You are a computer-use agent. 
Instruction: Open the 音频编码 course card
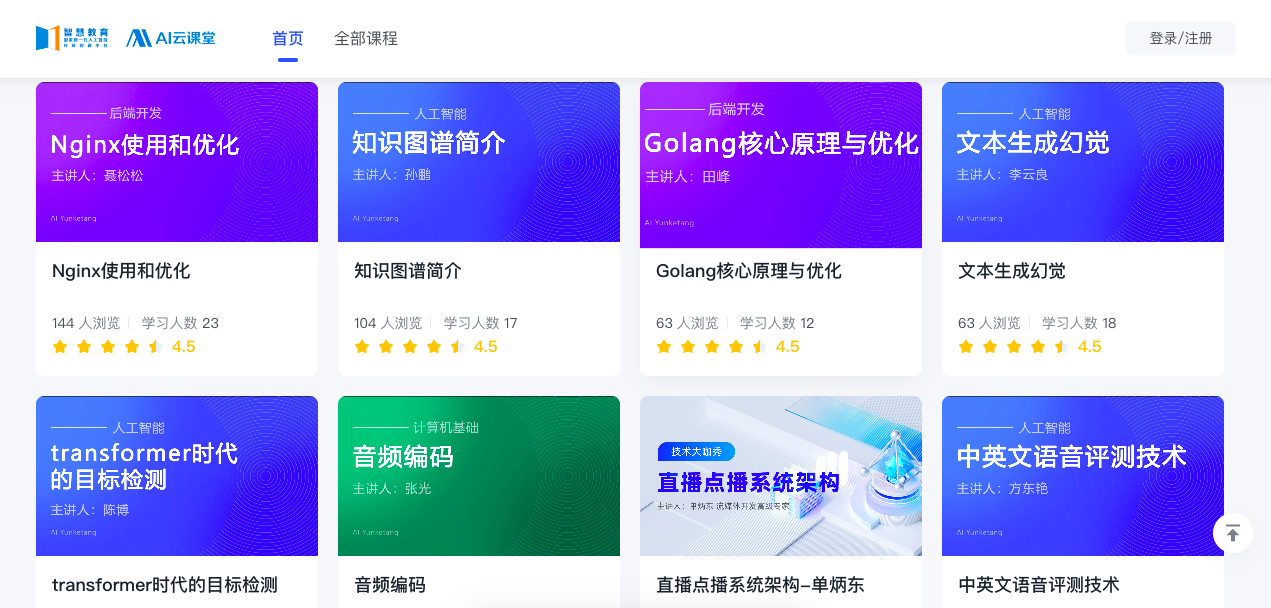tap(478, 500)
